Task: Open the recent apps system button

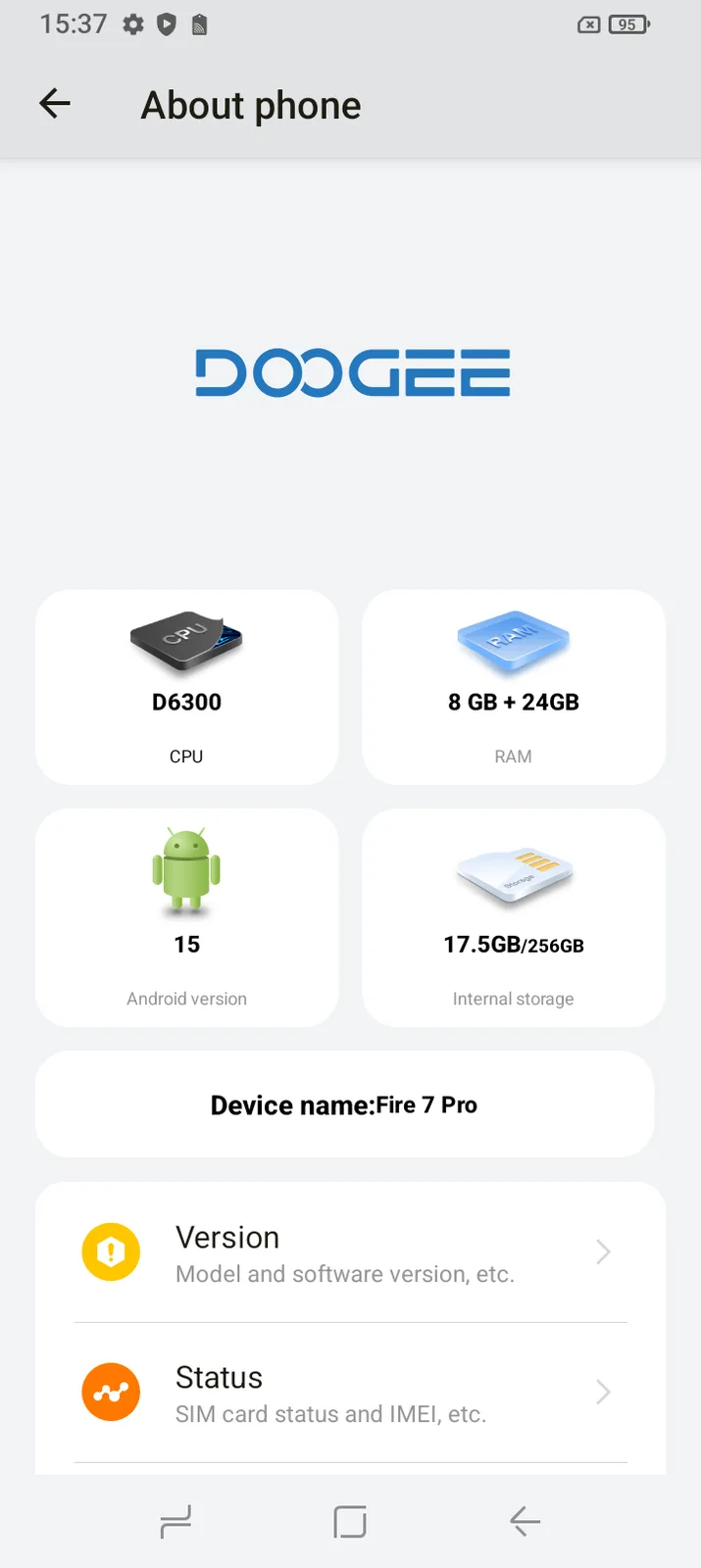Action: coord(175,1521)
